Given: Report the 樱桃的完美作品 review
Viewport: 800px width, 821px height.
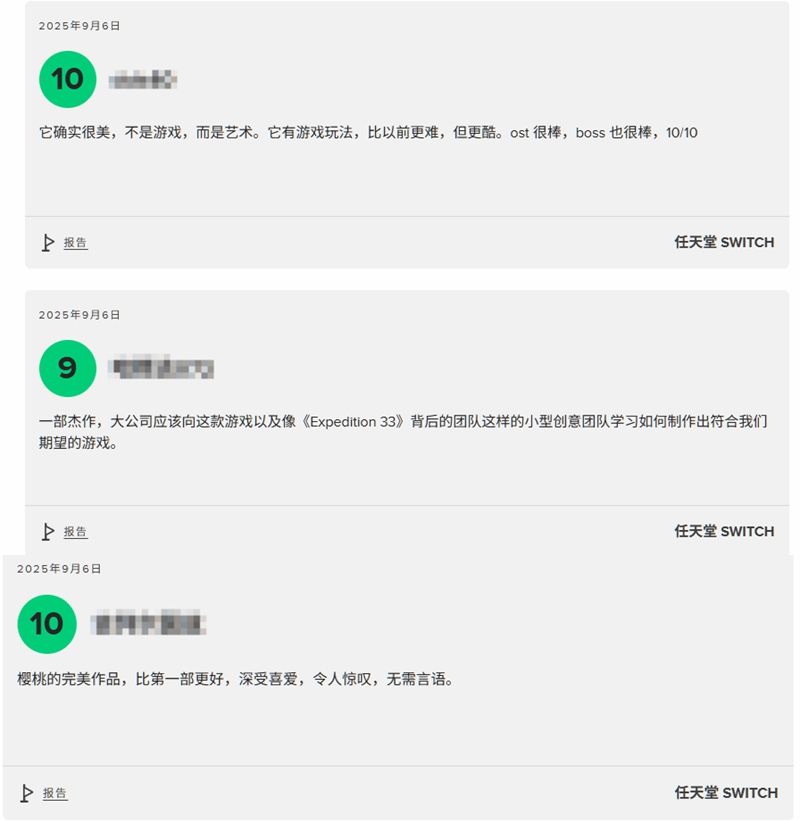Looking at the screenshot, I should (54, 793).
